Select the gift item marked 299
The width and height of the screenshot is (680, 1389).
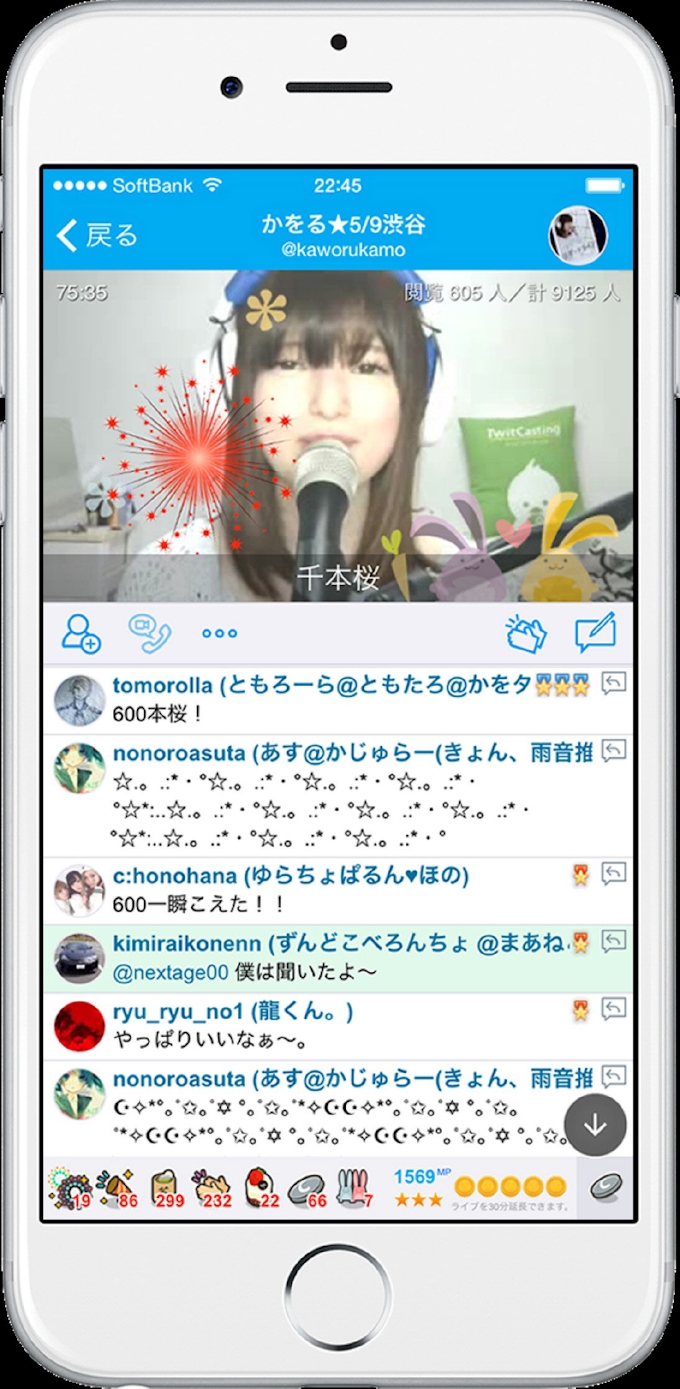(x=164, y=1189)
